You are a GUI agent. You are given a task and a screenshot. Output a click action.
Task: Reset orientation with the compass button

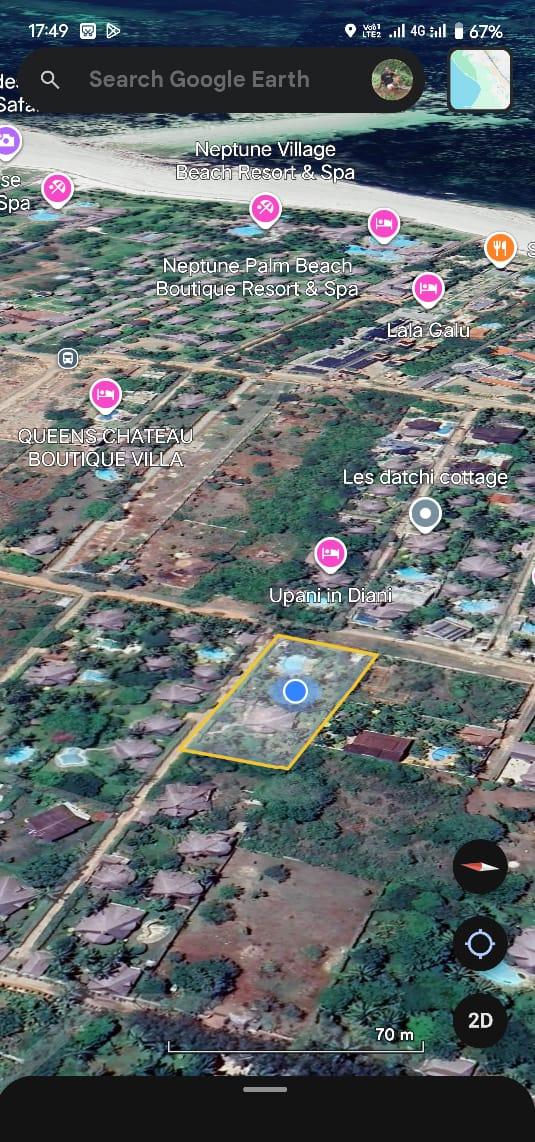tap(480, 867)
